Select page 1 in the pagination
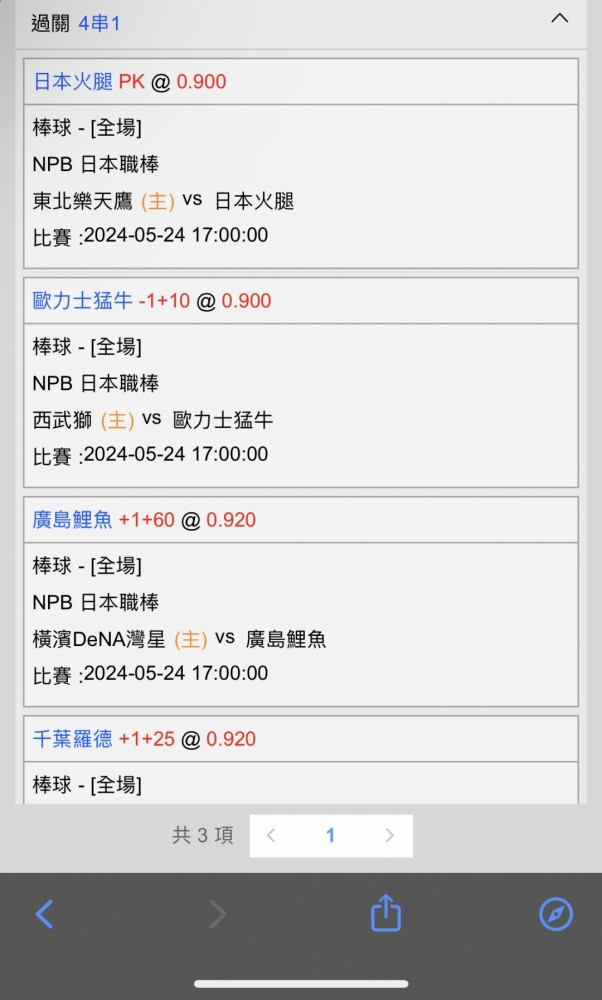The width and height of the screenshot is (602, 1000). point(330,835)
